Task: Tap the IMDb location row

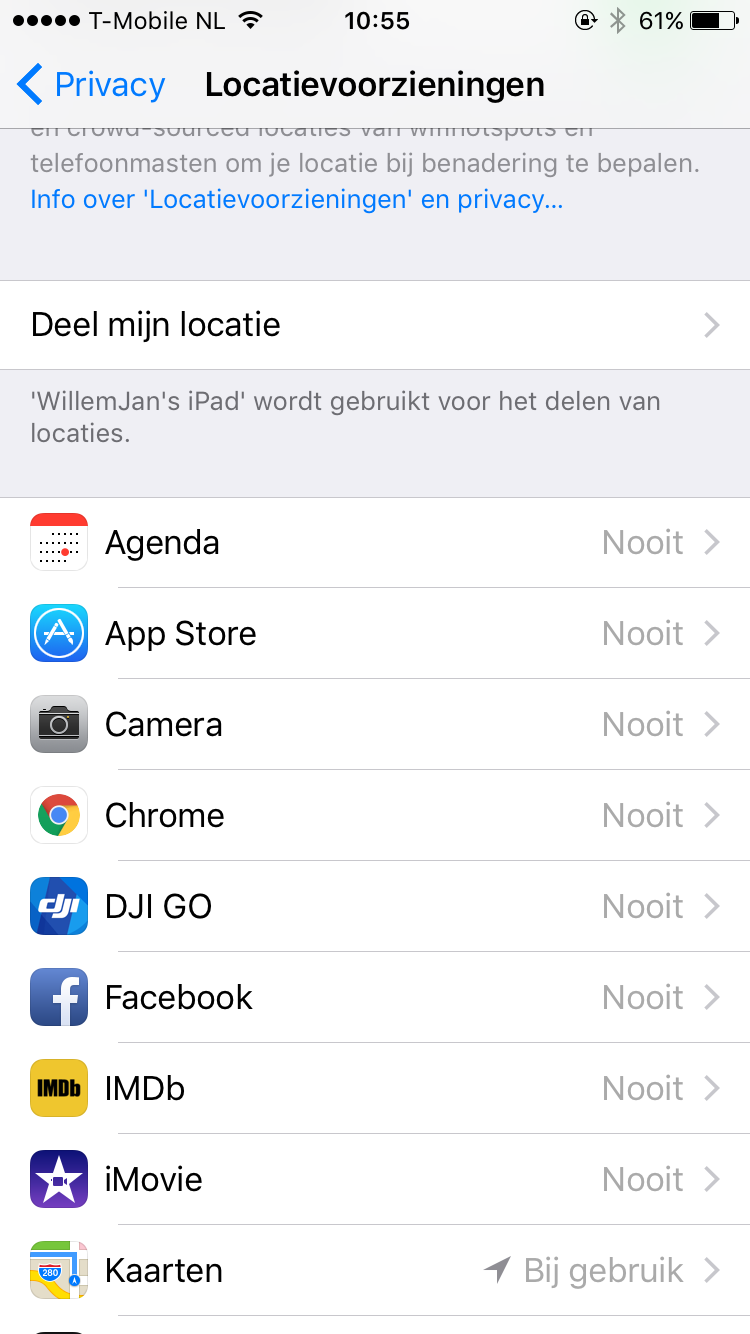Action: point(375,1089)
